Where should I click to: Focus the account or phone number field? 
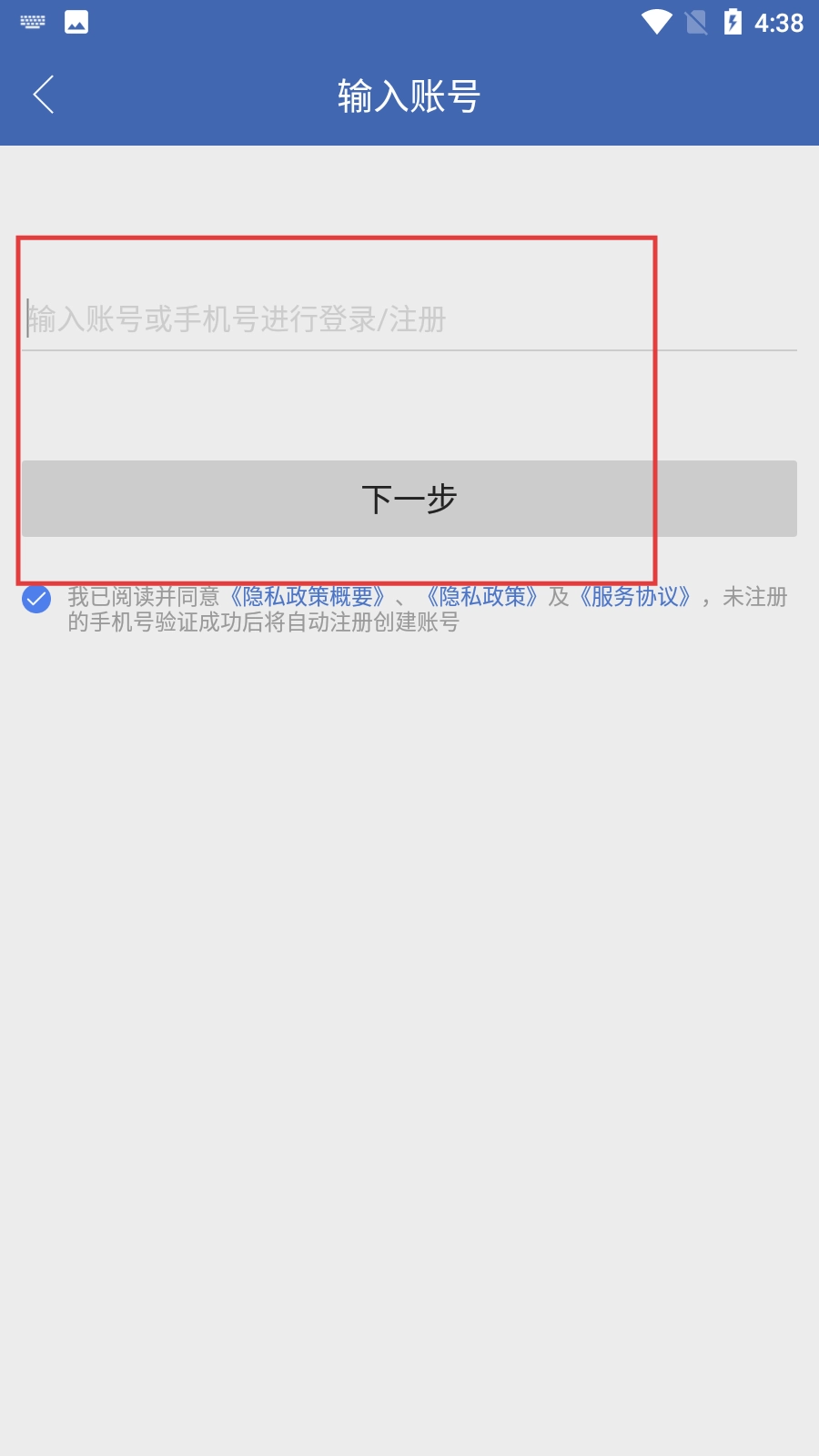click(409, 319)
